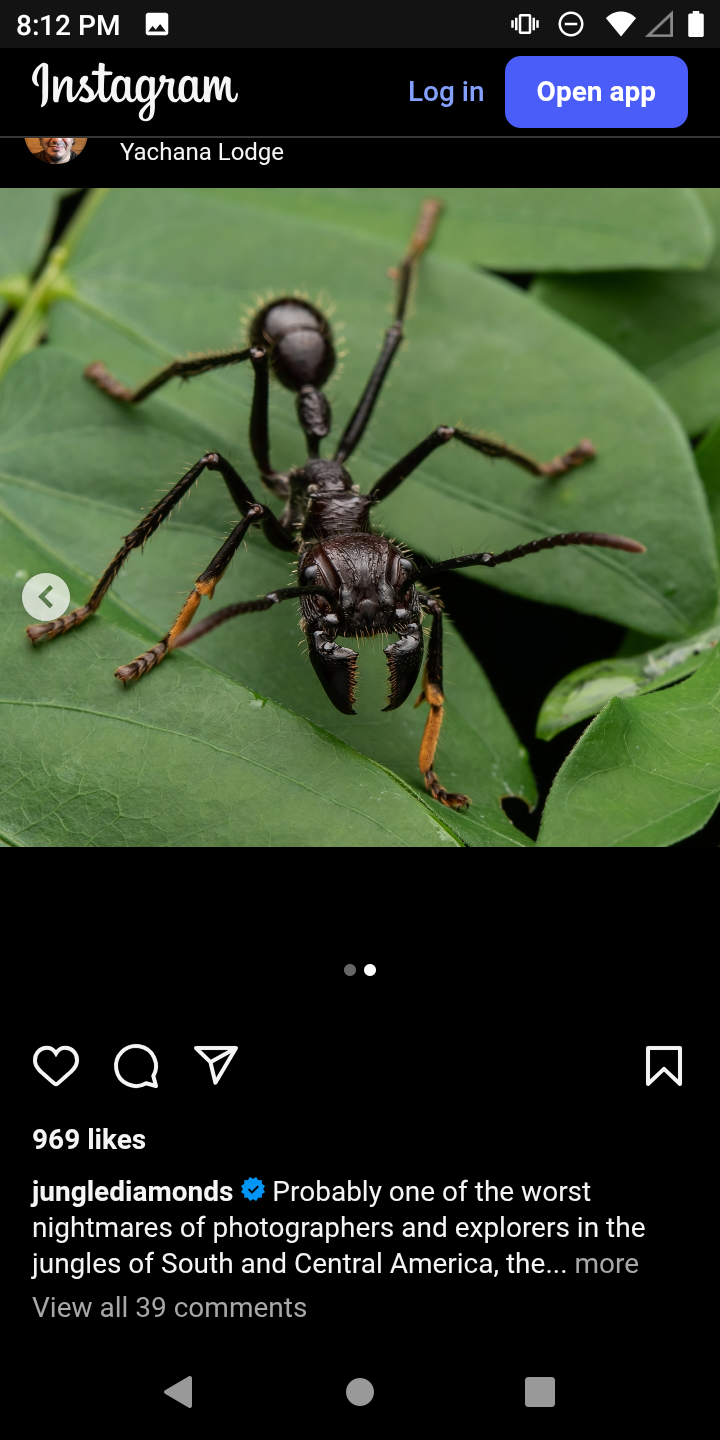Tap the Log in link
This screenshot has height=1440, width=720.
tap(446, 92)
